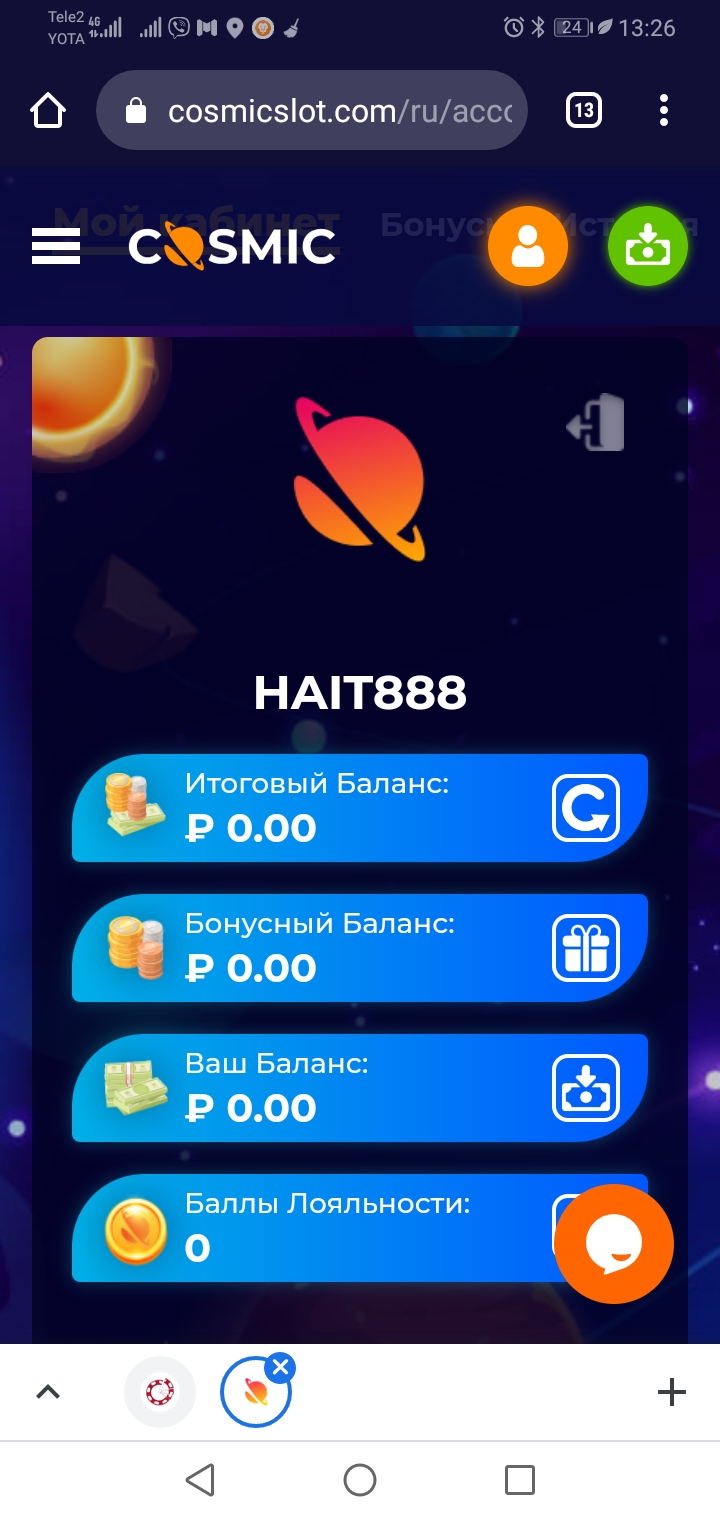
Task: Open the green deposit button
Action: (648, 247)
